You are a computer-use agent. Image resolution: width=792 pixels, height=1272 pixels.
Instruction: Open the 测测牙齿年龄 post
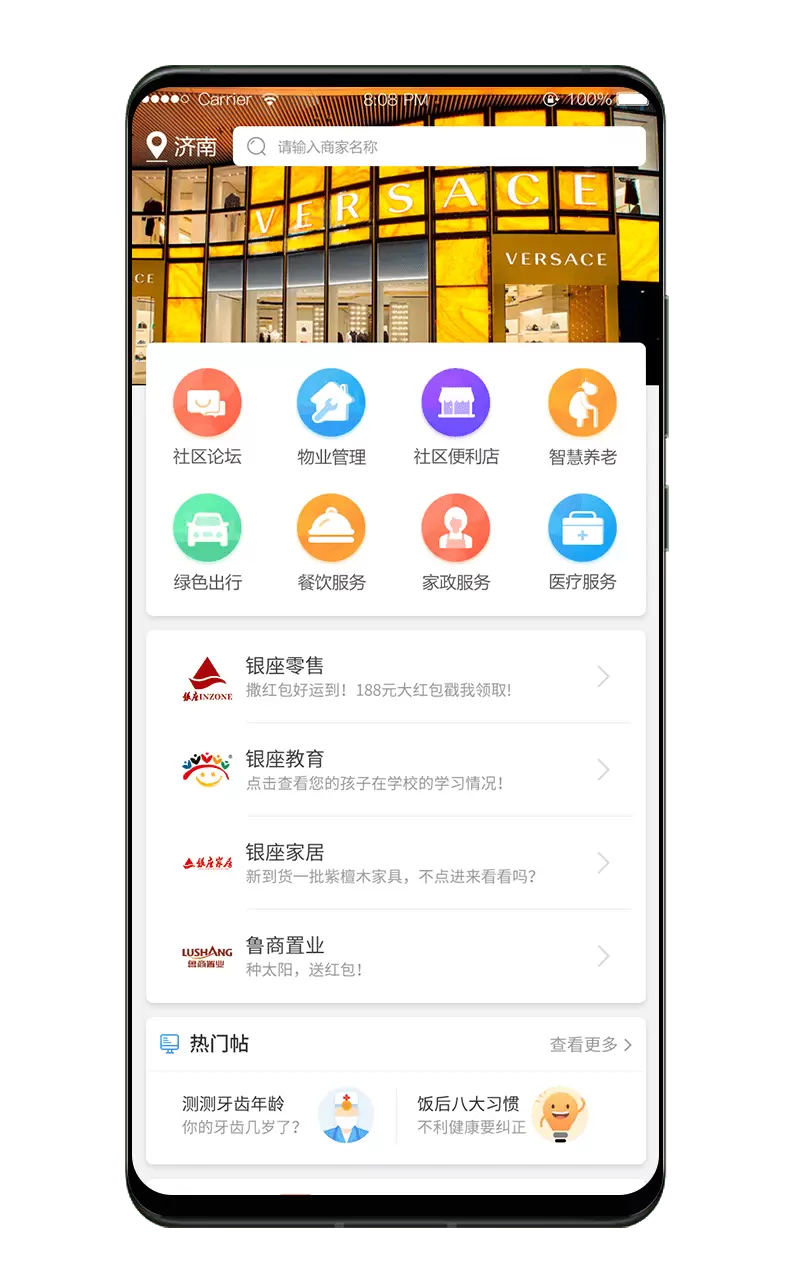[x=270, y=1115]
